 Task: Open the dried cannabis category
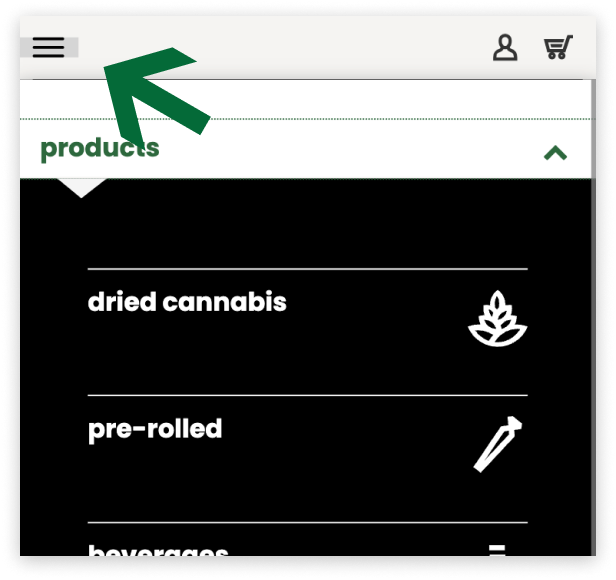click(187, 302)
